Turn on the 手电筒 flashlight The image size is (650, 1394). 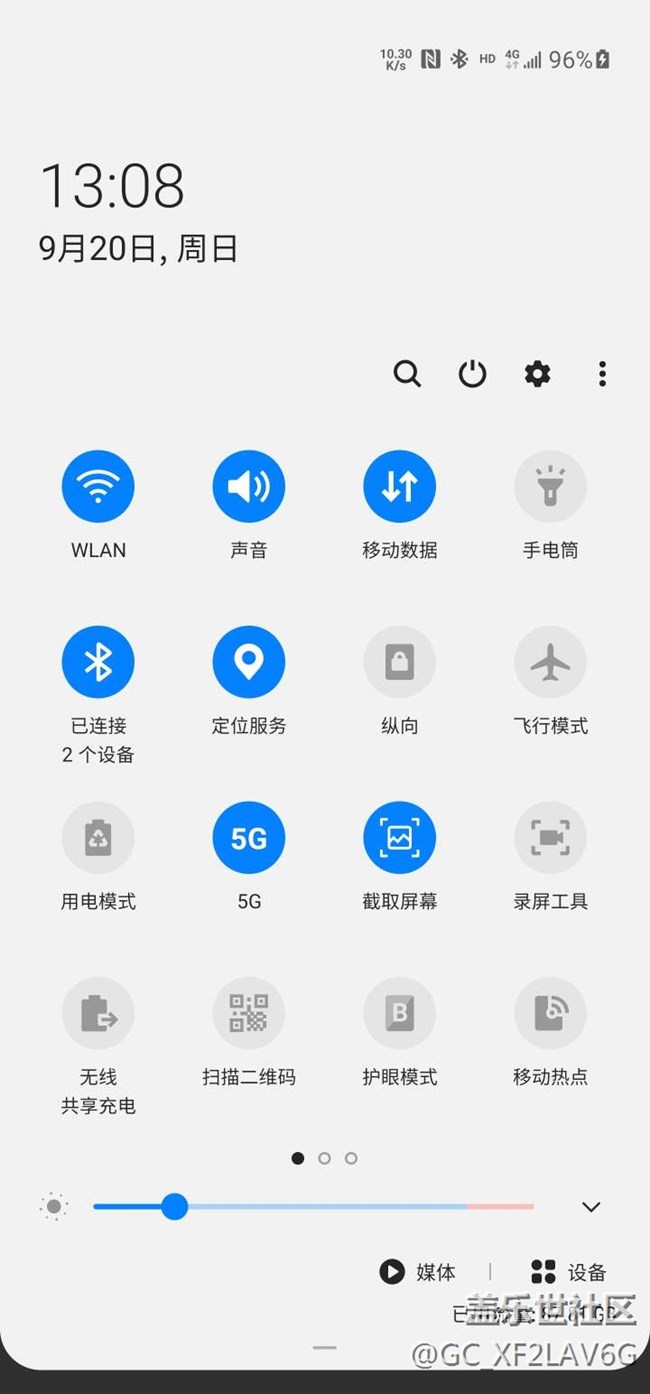point(550,487)
